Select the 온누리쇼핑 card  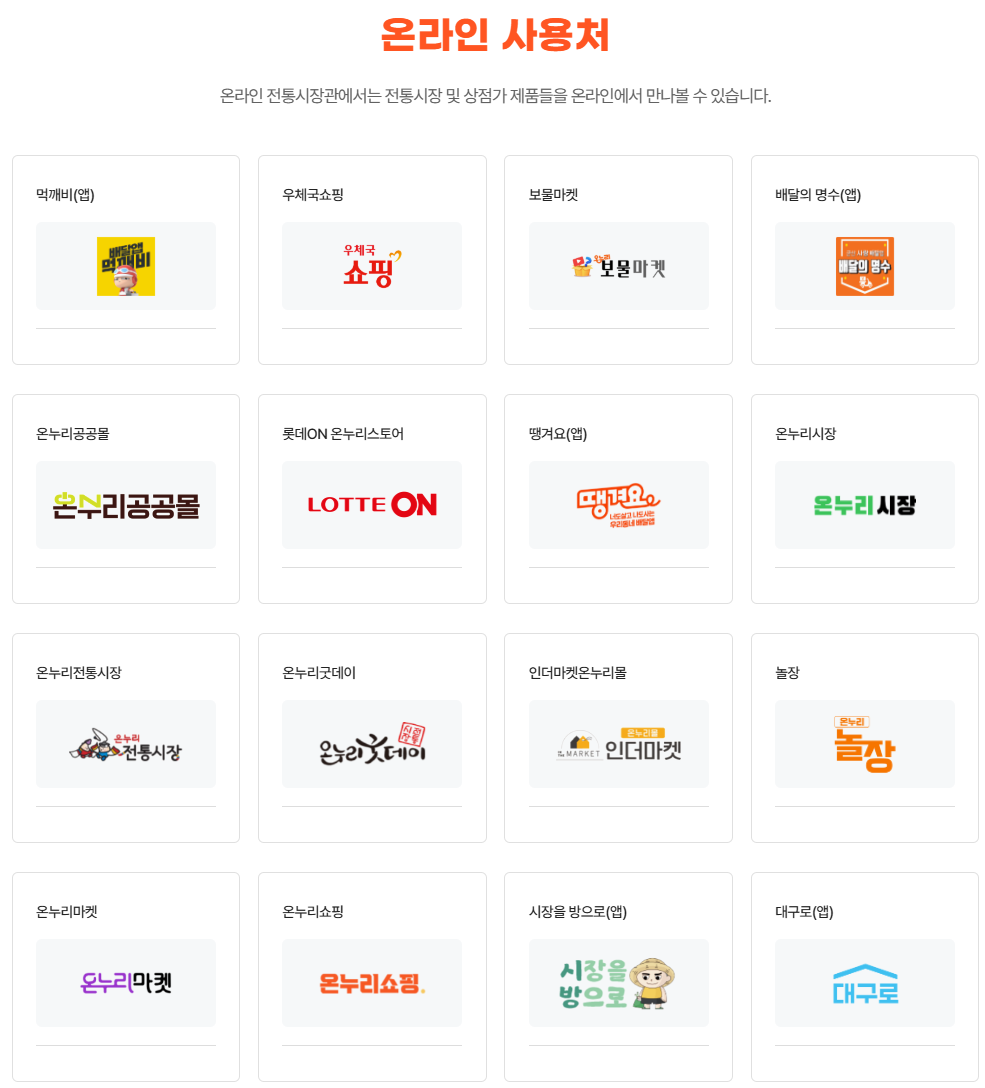(x=372, y=982)
